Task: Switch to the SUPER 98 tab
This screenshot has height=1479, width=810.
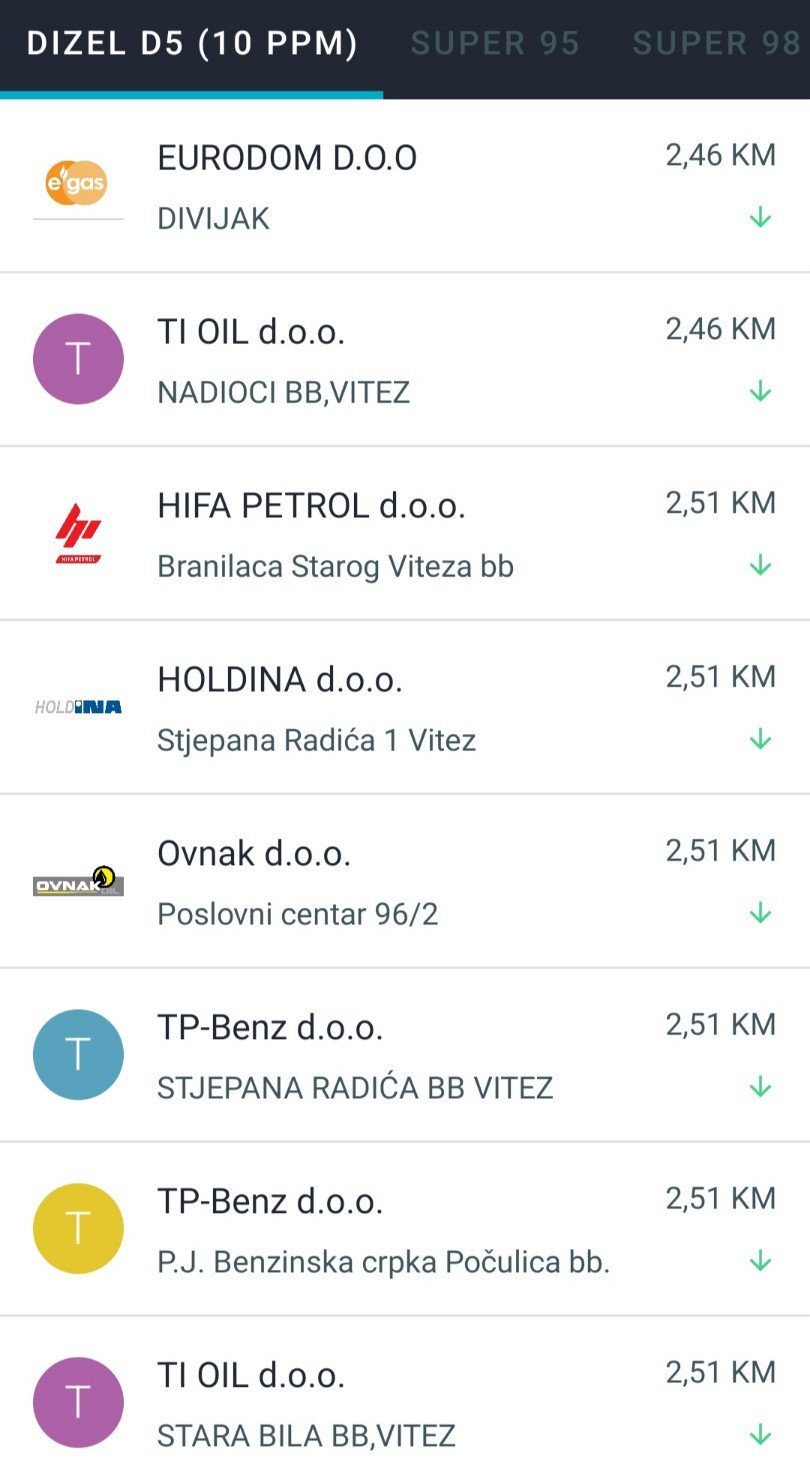Action: 717,44
